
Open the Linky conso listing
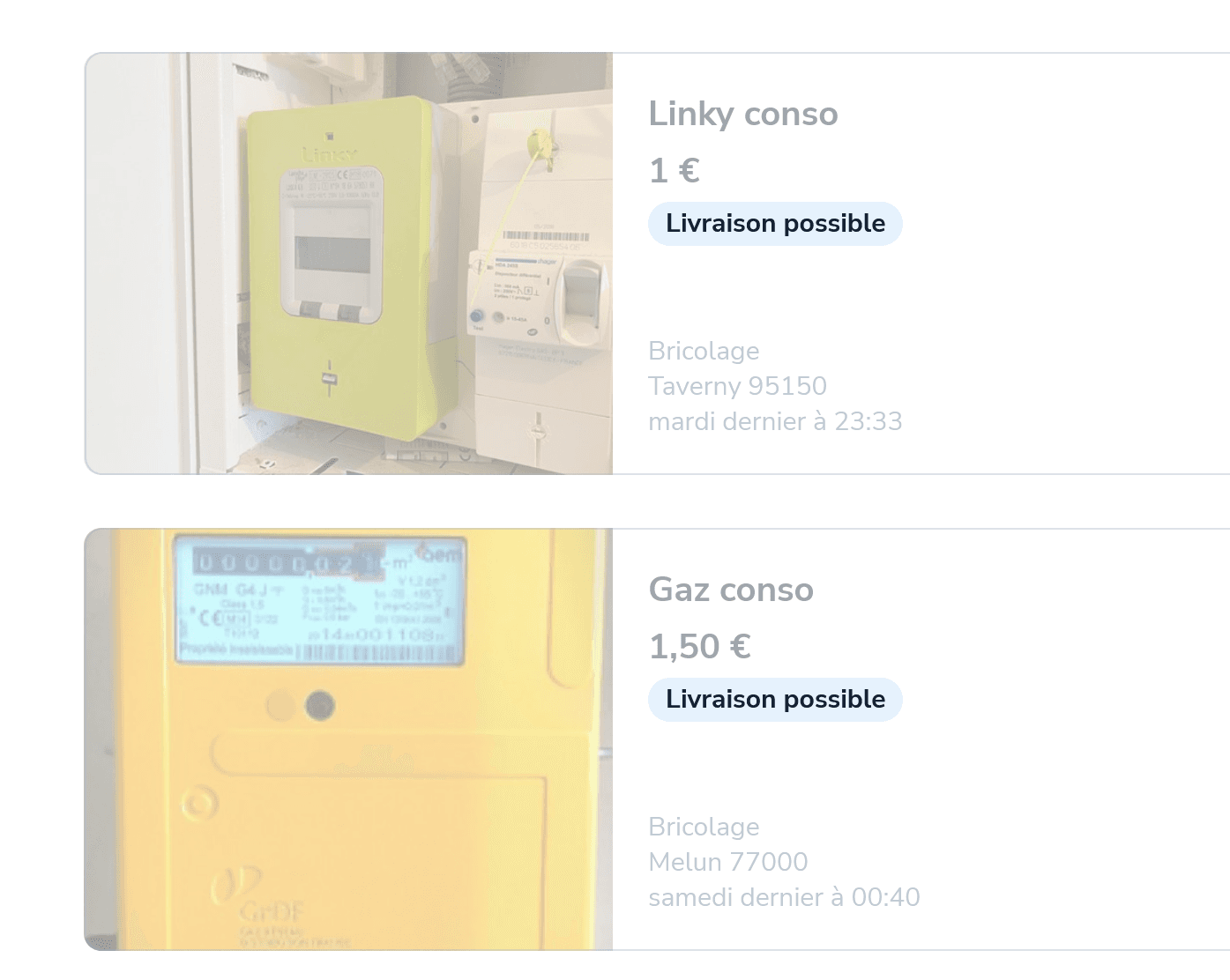point(742,115)
